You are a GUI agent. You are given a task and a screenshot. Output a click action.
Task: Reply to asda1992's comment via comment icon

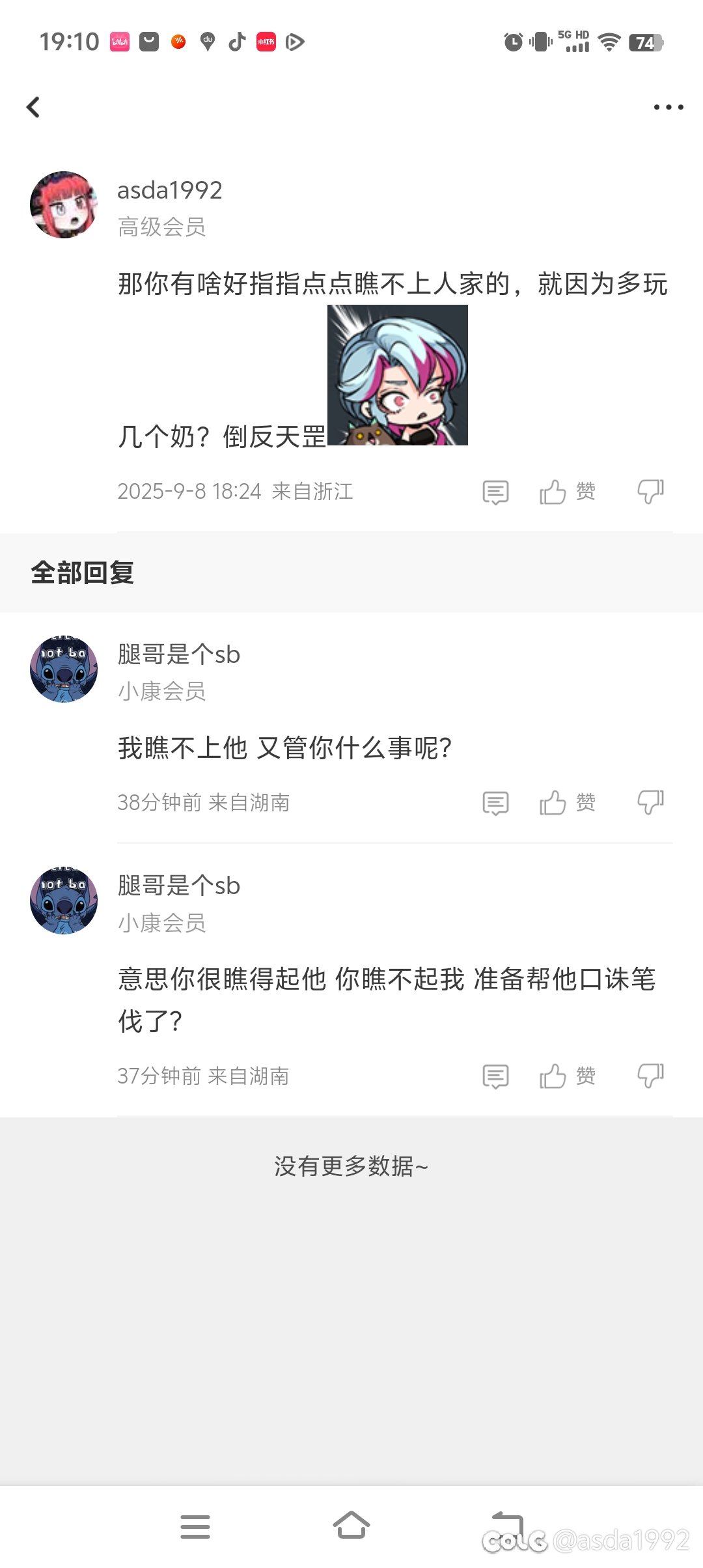click(x=495, y=492)
